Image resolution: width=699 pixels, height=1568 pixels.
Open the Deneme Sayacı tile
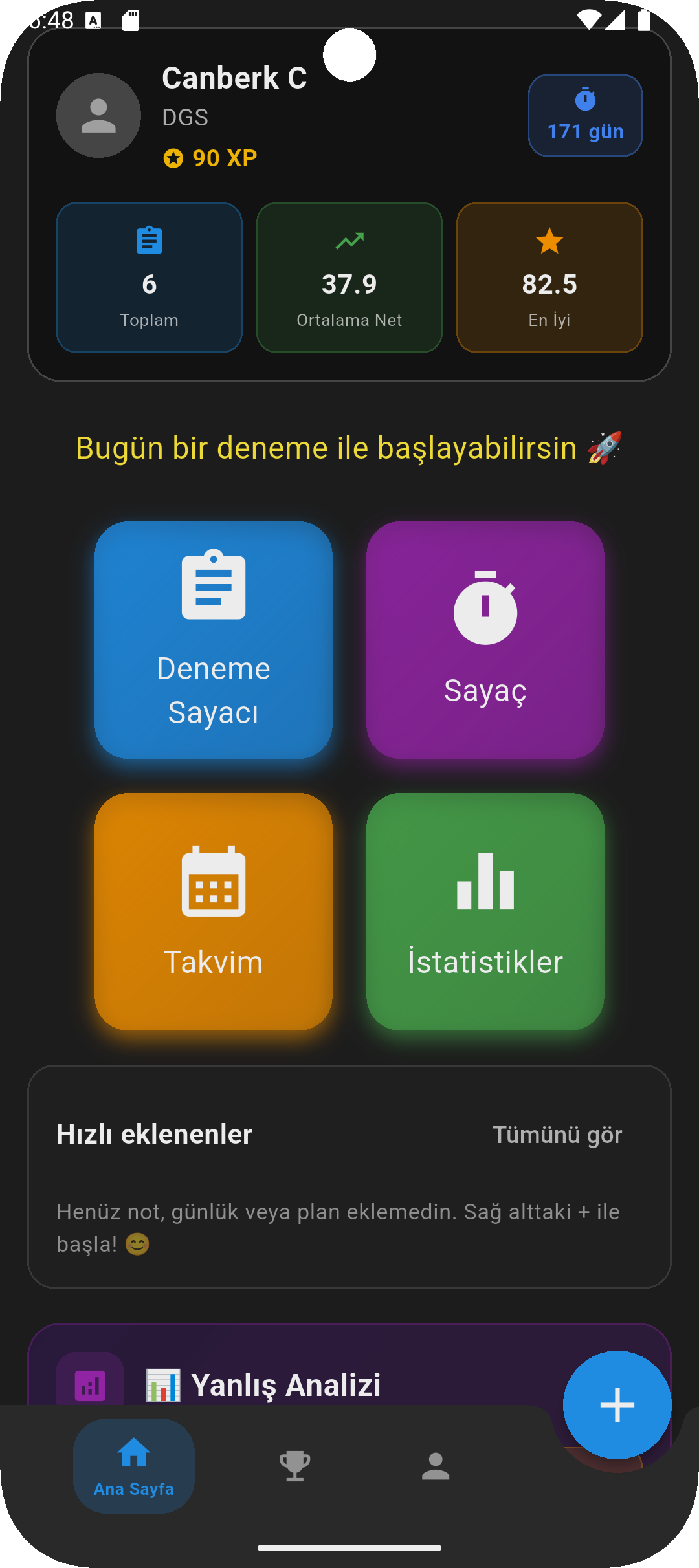pyautogui.click(x=214, y=640)
